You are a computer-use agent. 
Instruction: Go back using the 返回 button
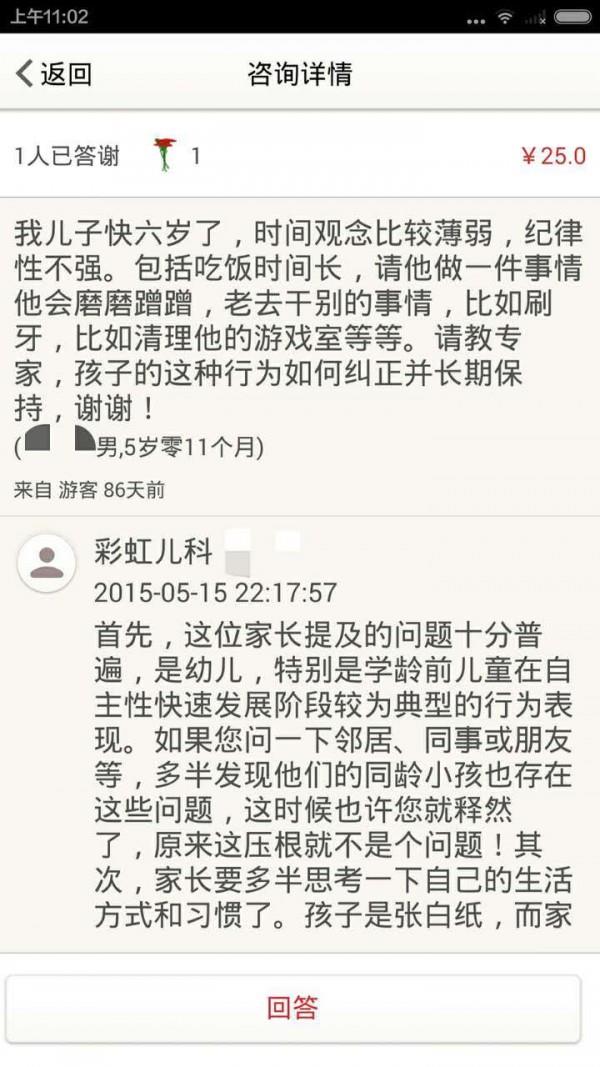pos(55,74)
